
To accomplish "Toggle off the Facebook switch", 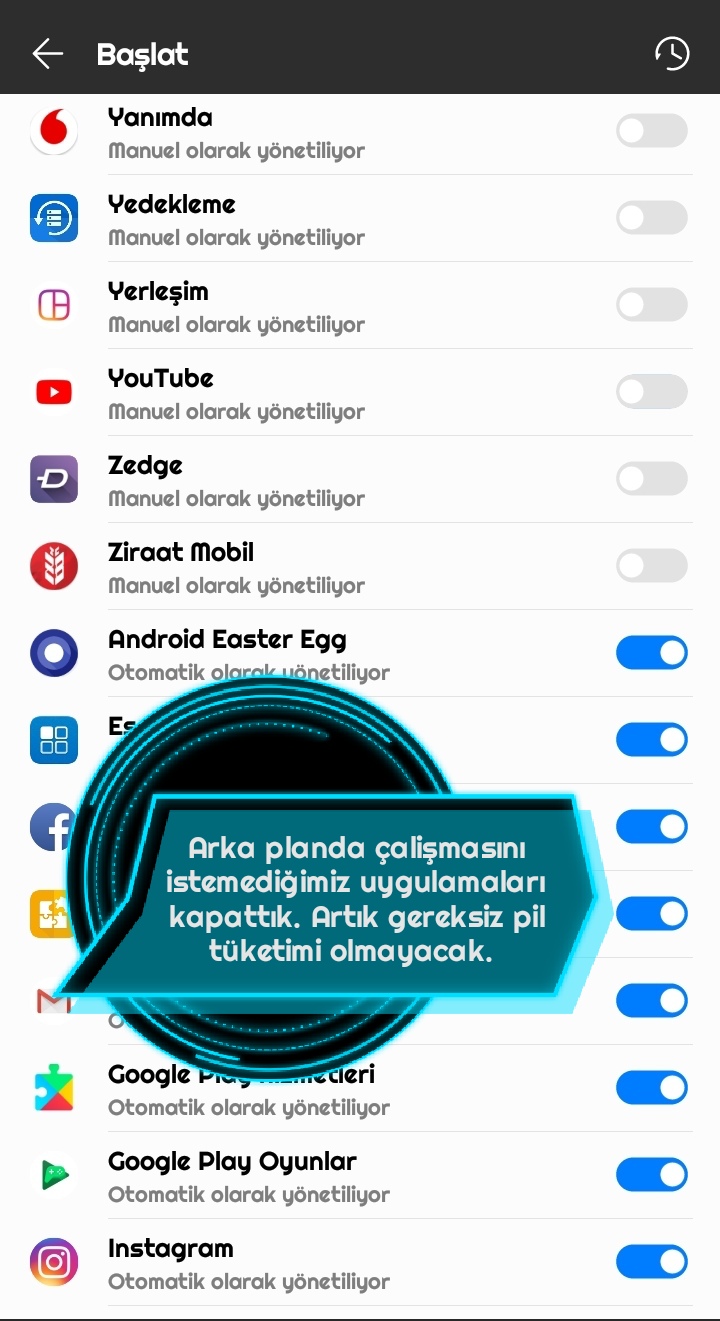I will (651, 826).
